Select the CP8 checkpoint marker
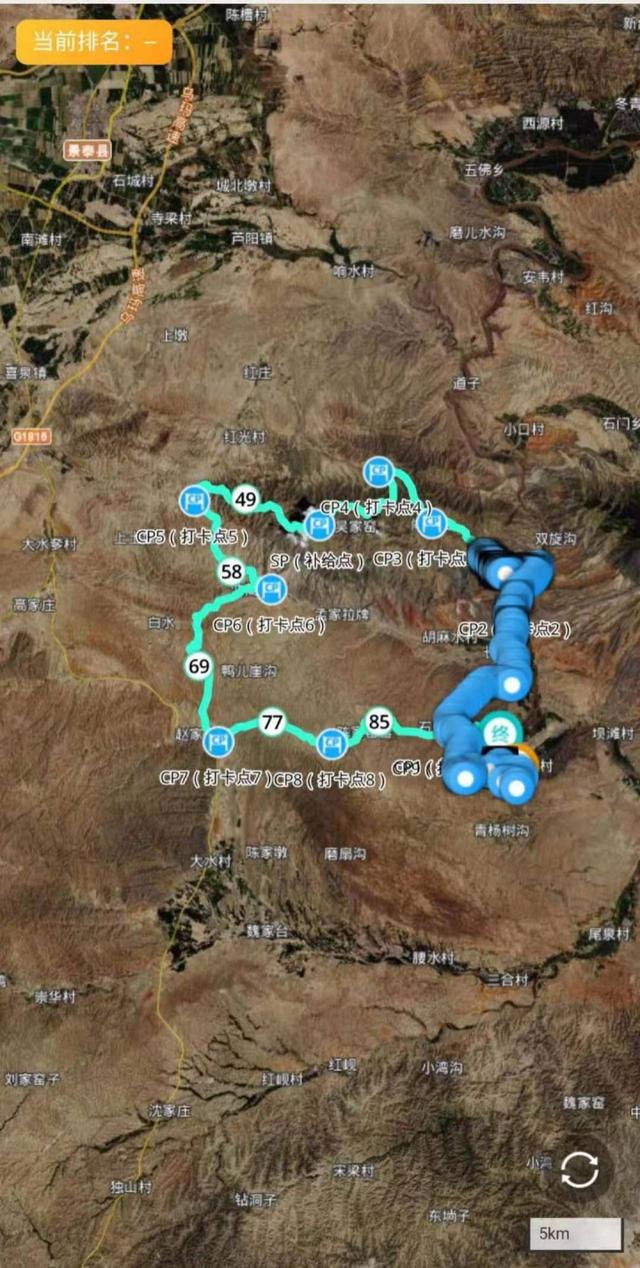 click(x=331, y=743)
